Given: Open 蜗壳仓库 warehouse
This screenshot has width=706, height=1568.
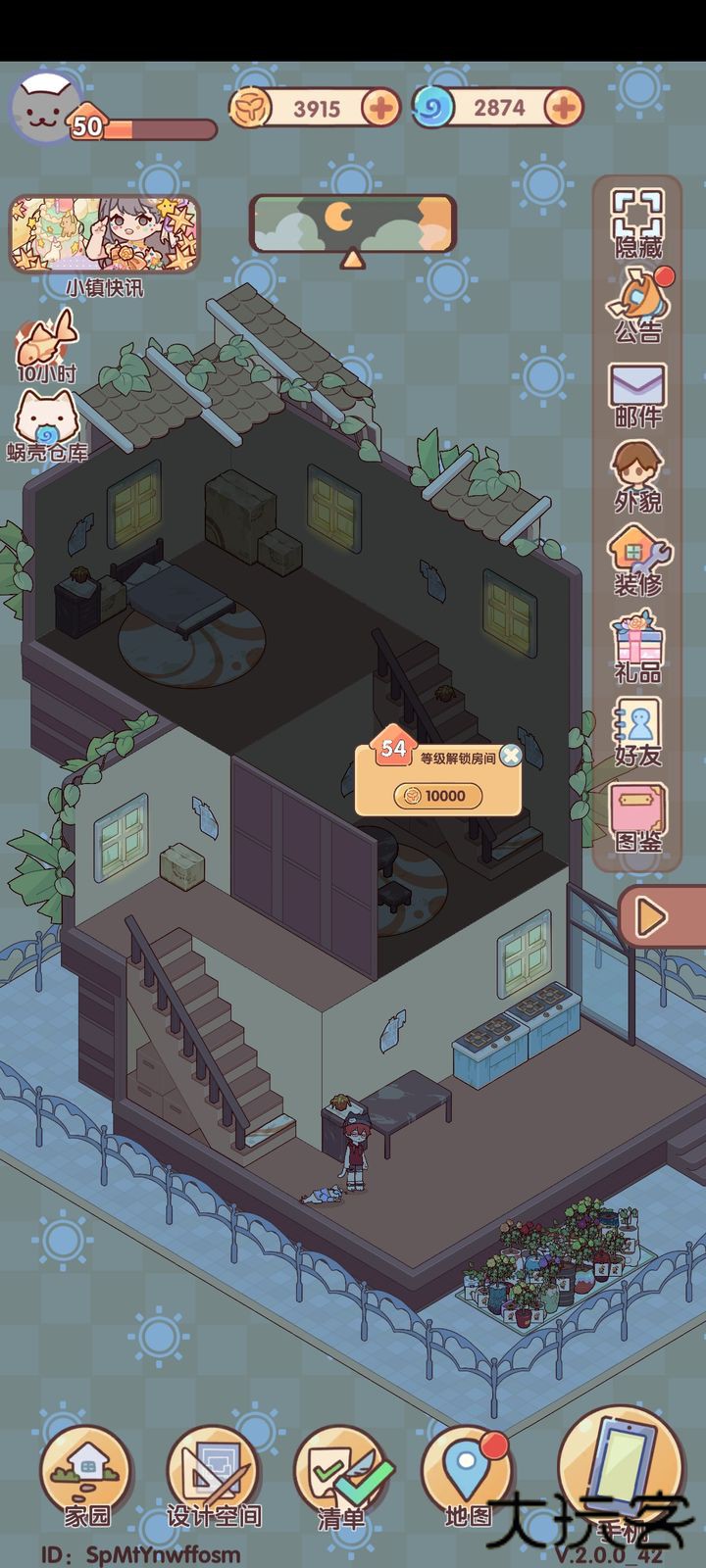Looking at the screenshot, I should [x=46, y=425].
